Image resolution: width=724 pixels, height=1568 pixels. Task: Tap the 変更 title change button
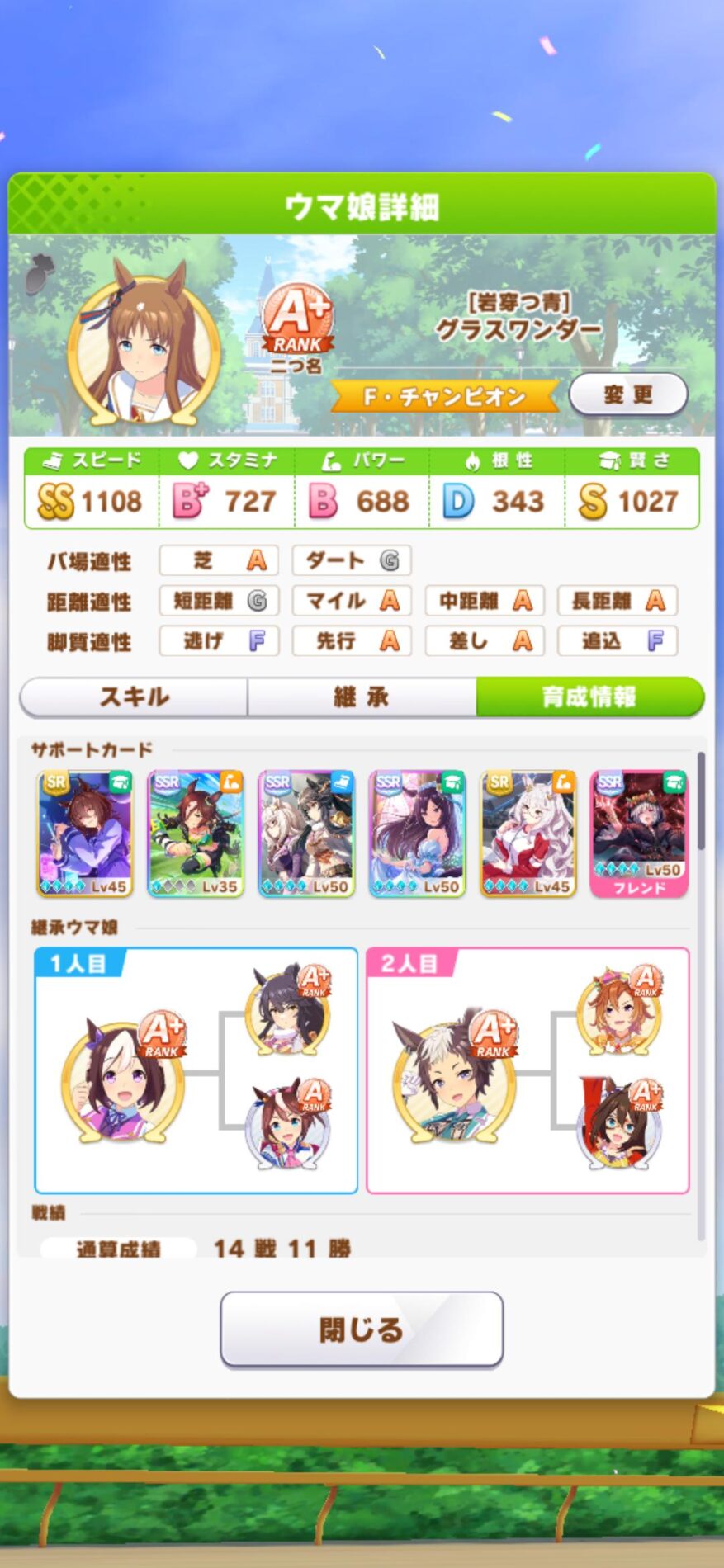[628, 394]
